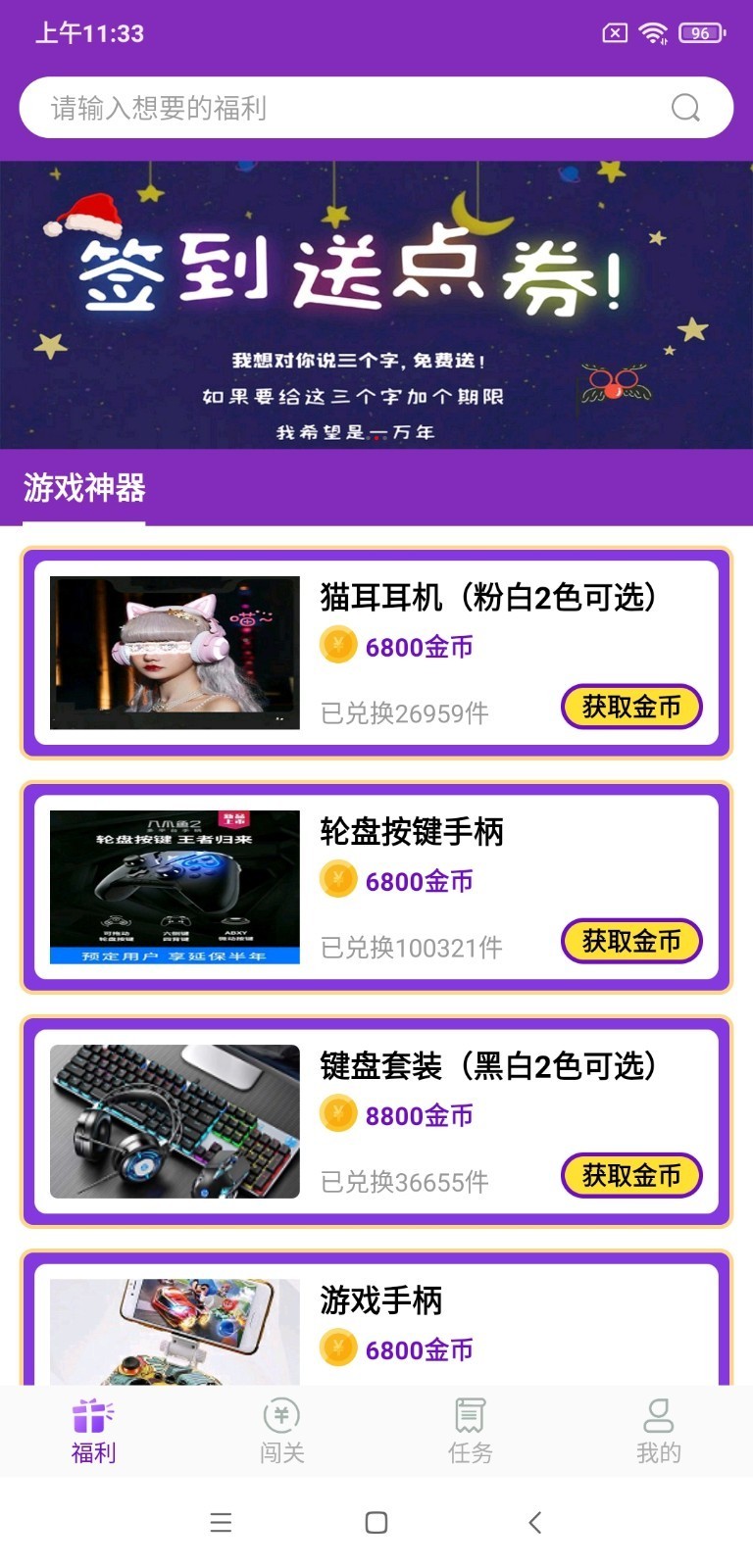Click the 猫耳耳机 product photo
The width and height of the screenshot is (753, 1568).
click(175, 650)
